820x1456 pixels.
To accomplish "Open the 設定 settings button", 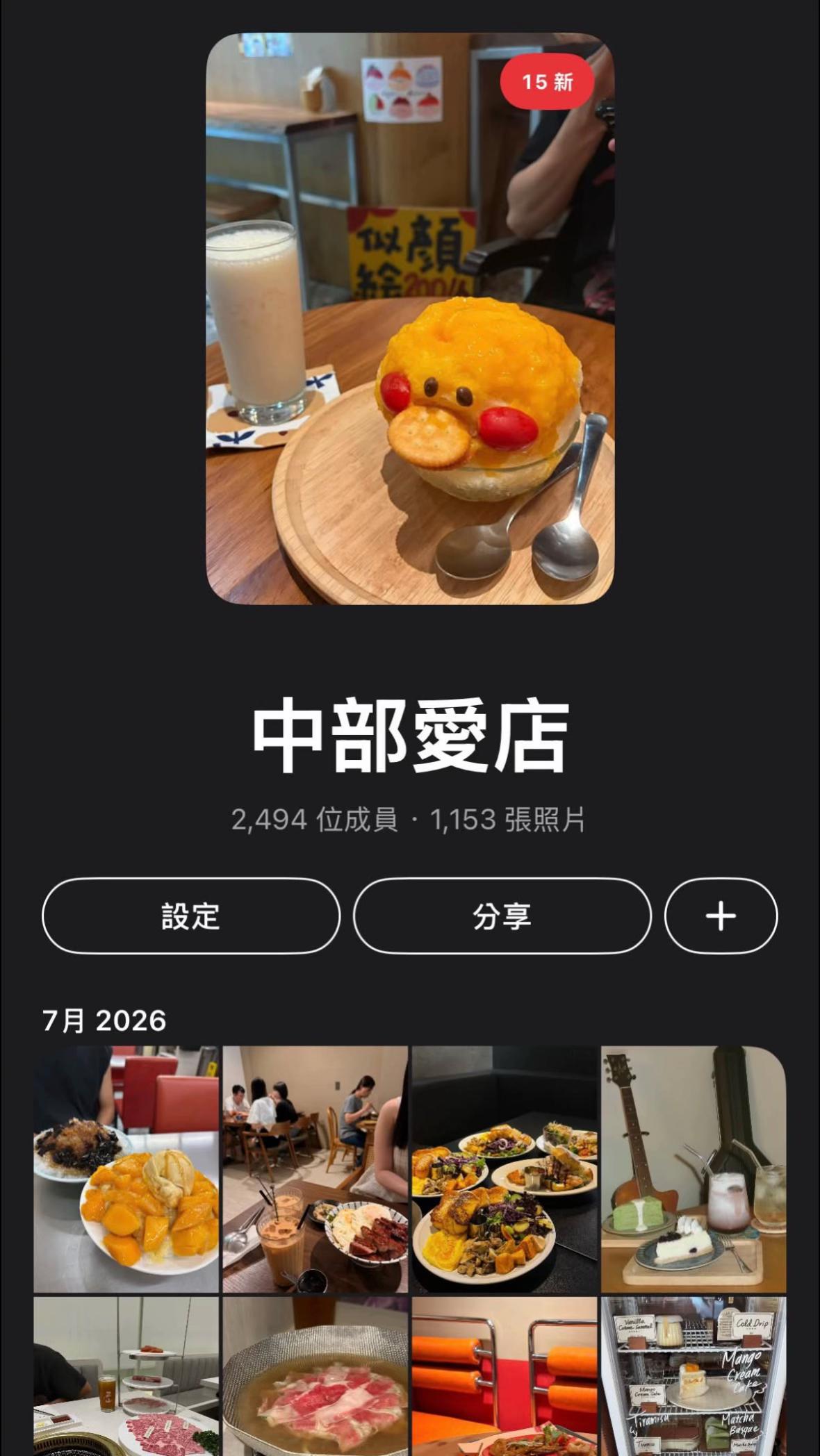I will [x=191, y=916].
